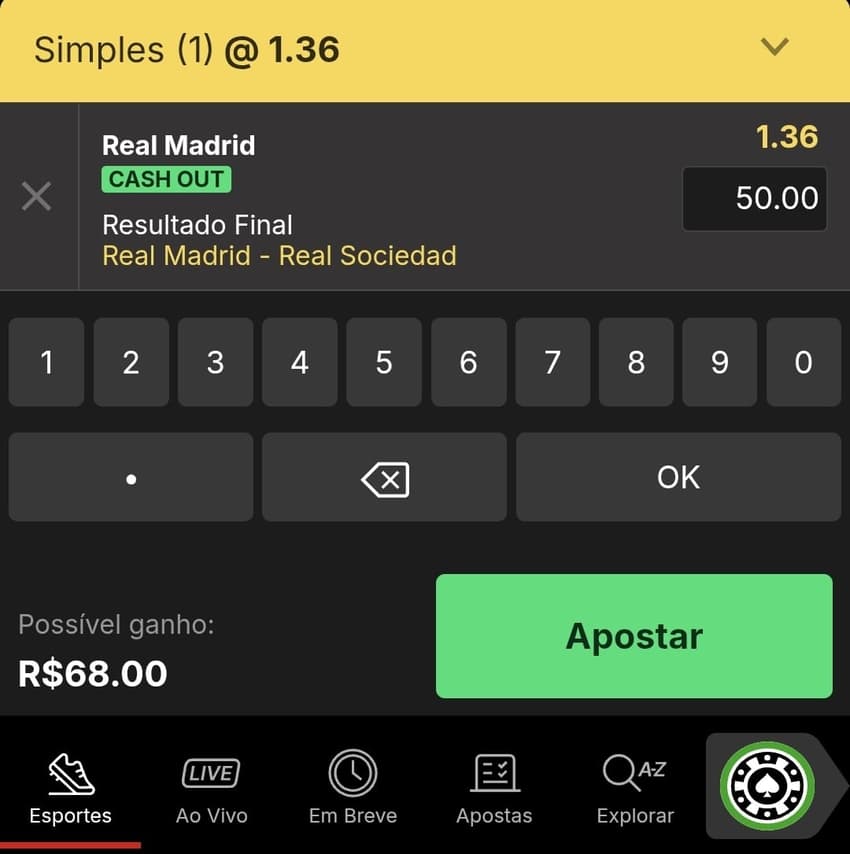The image size is (850, 854).
Task: Switch to the Esportes tab
Action: [x=69, y=790]
